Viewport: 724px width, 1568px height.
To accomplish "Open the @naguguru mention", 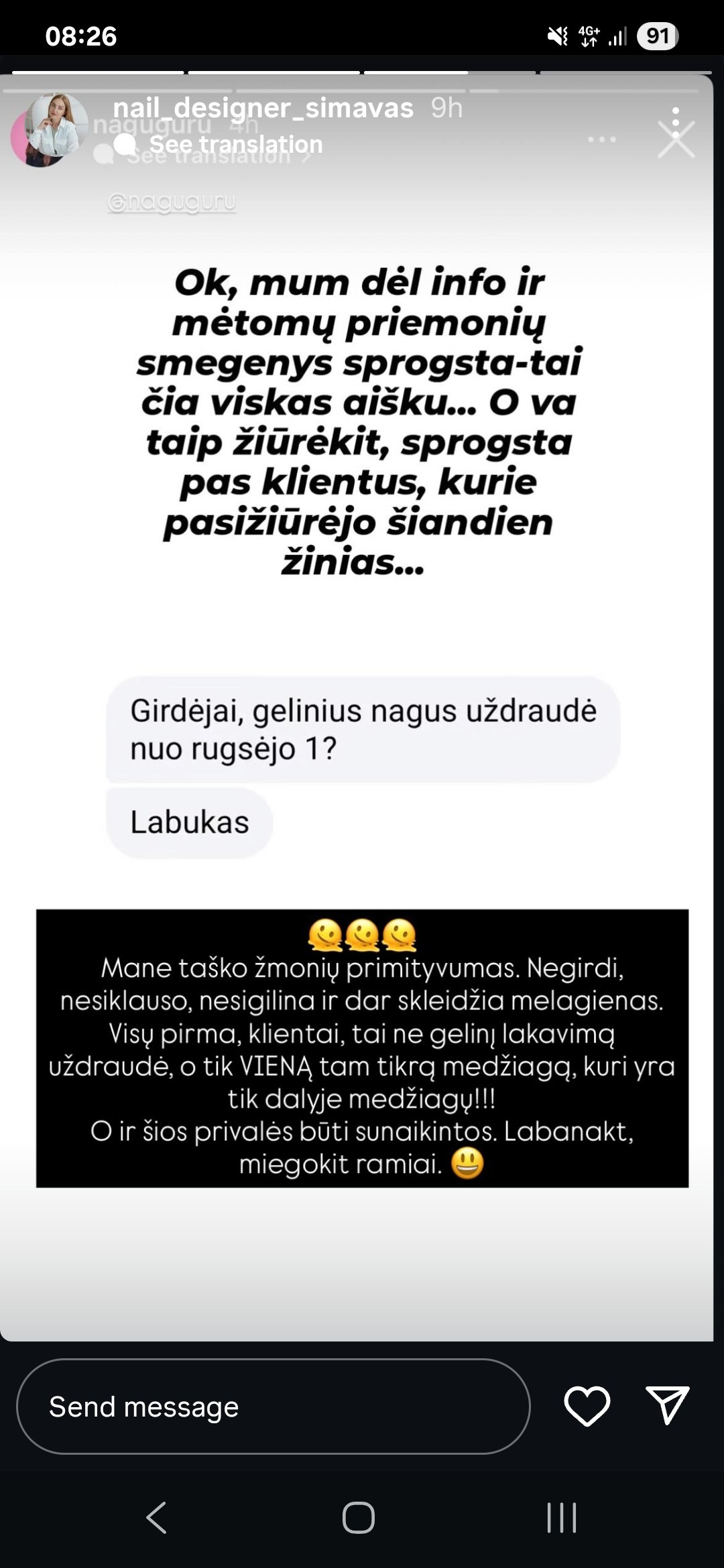I will coord(172,202).
